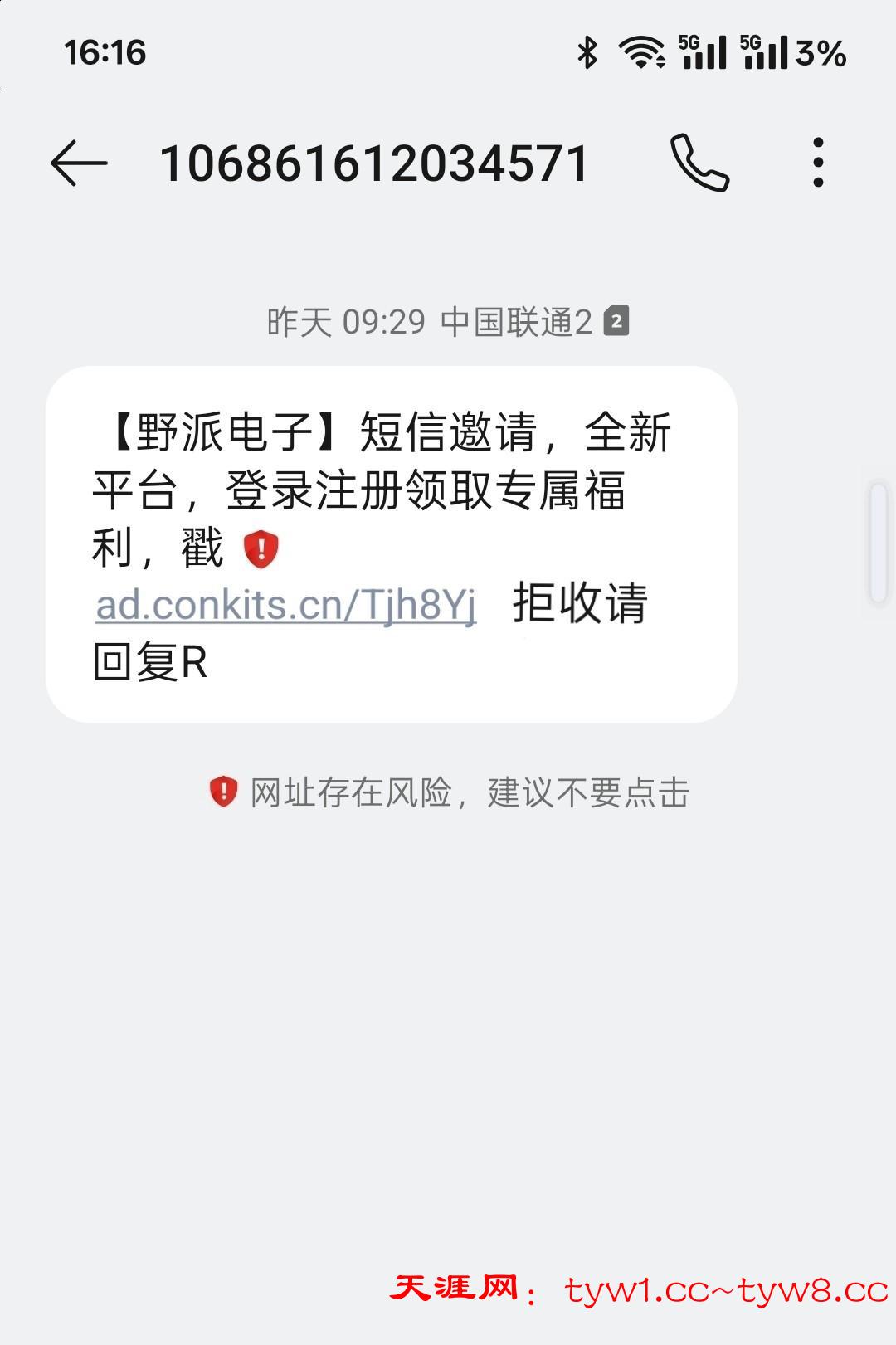Open the three-dot overflow menu
Viewport: 896px width, 1345px height.
pyautogui.click(x=818, y=163)
